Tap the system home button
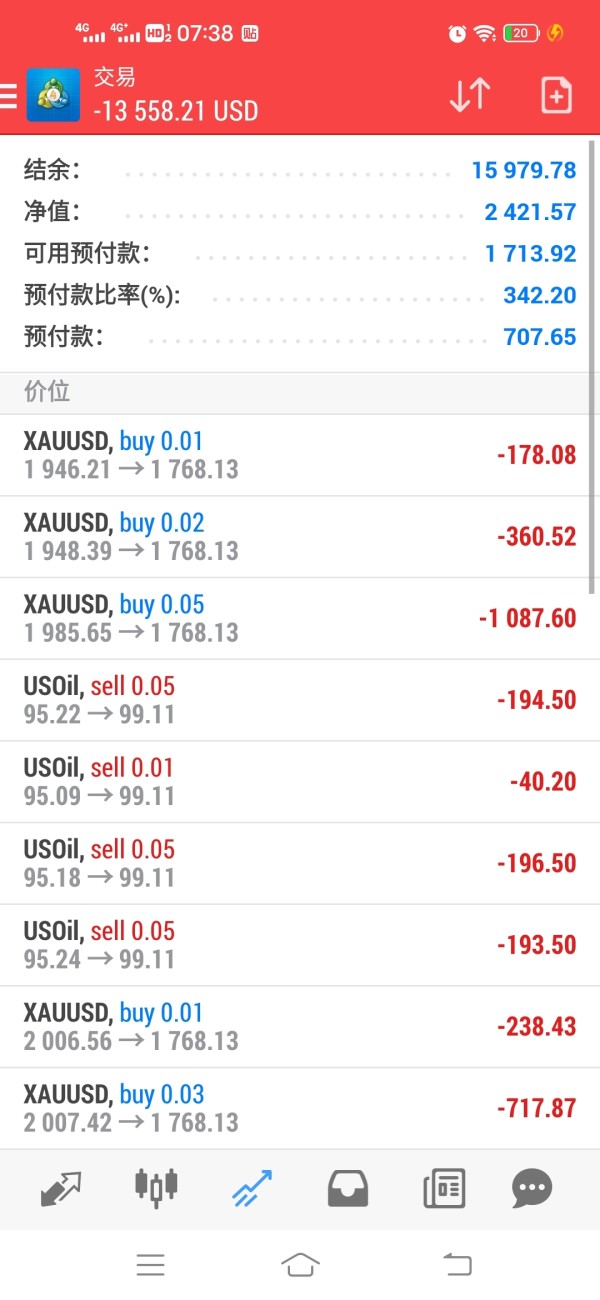This screenshot has width=600, height=1300. tap(300, 1265)
